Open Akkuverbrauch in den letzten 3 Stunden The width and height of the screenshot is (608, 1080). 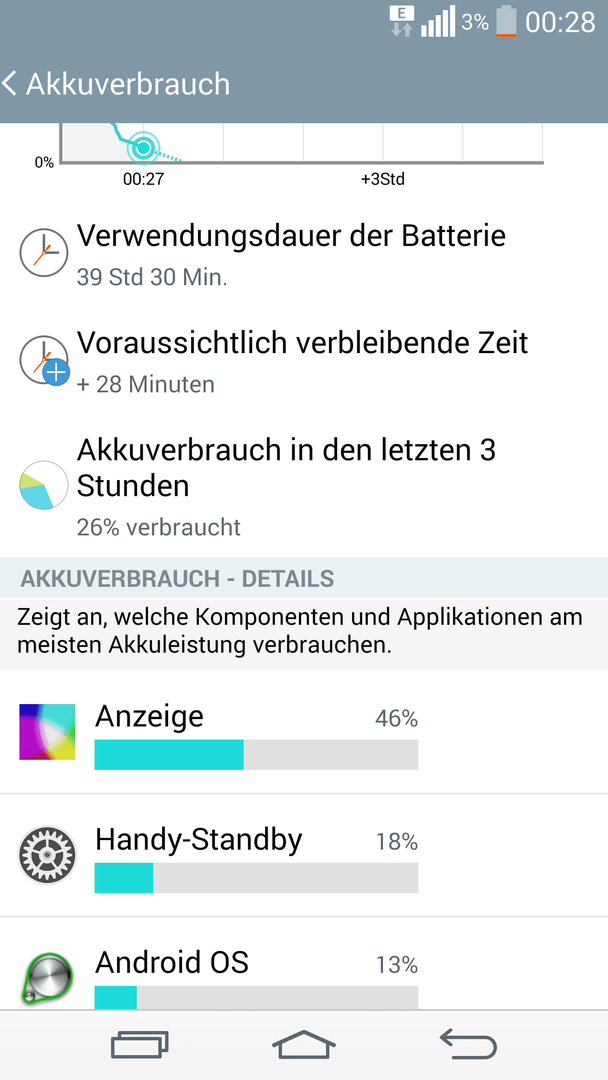304,486
